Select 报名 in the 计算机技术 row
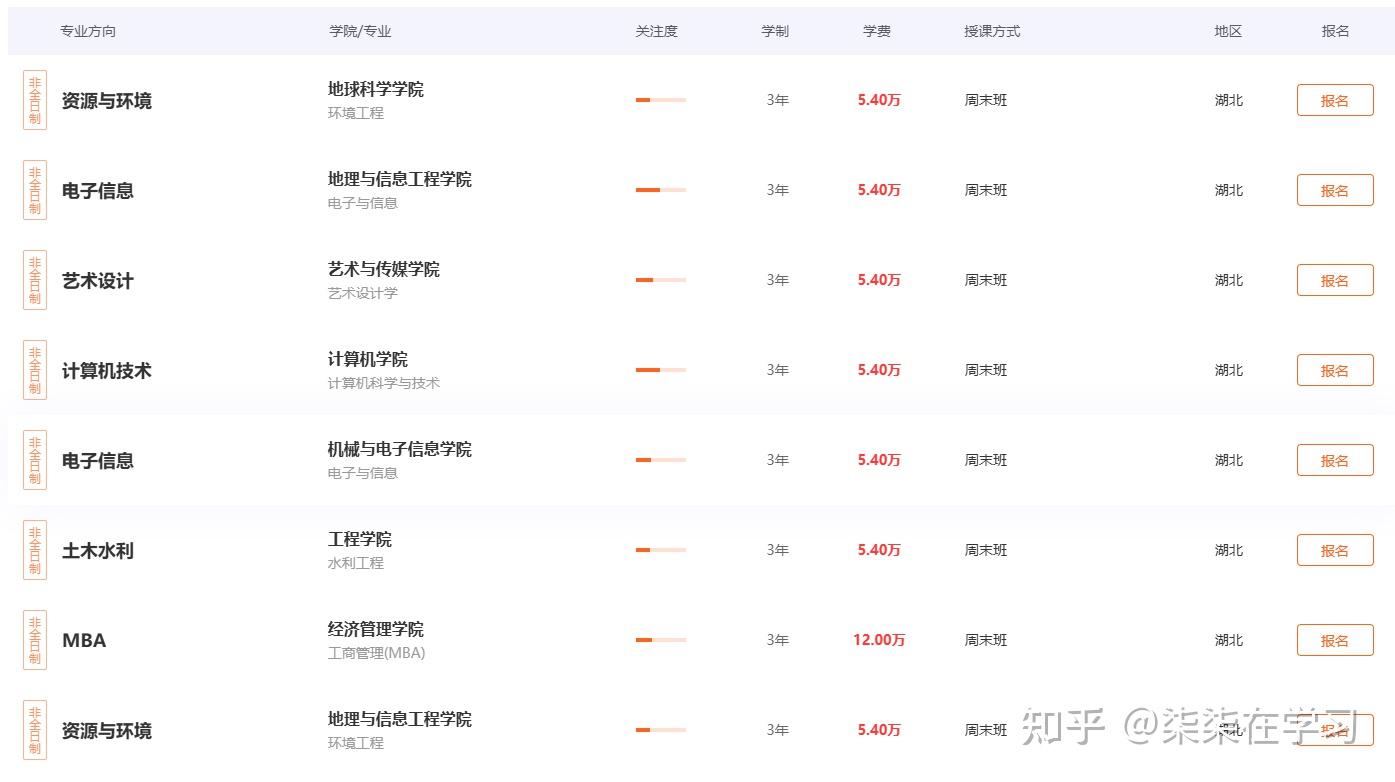 pos(1335,370)
